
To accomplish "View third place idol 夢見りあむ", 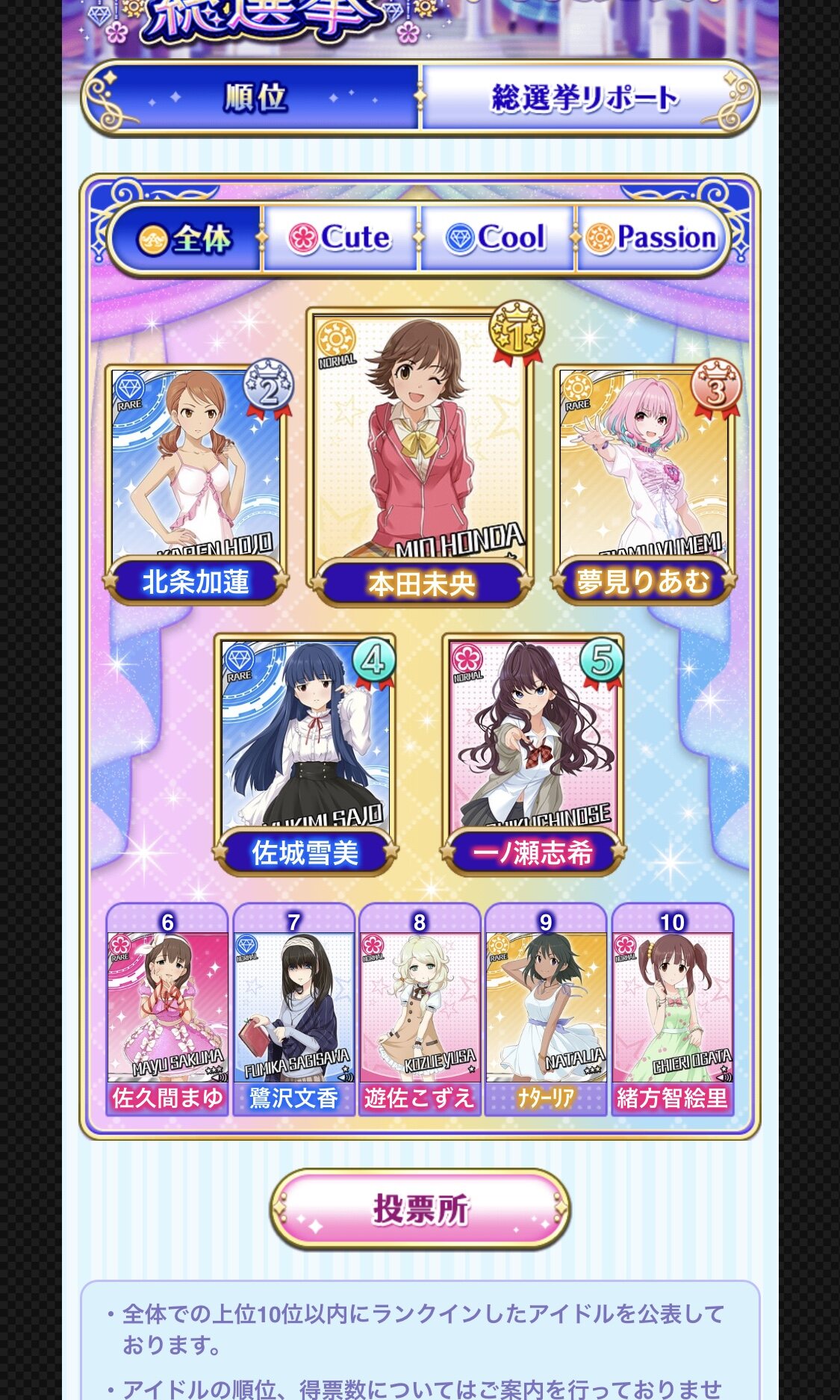I will pos(644,478).
